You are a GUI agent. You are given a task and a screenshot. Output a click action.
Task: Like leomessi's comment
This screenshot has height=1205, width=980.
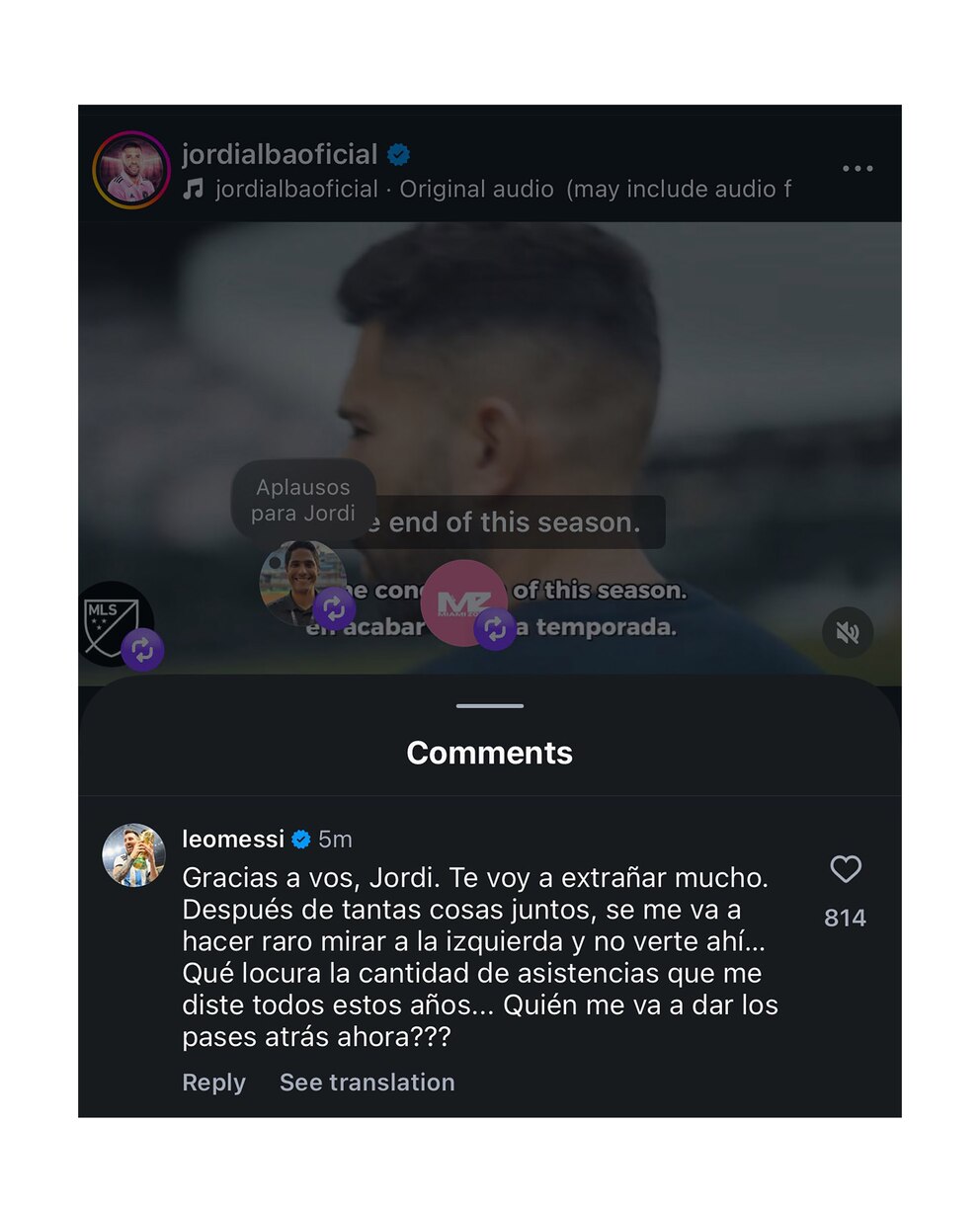pyautogui.click(x=845, y=869)
